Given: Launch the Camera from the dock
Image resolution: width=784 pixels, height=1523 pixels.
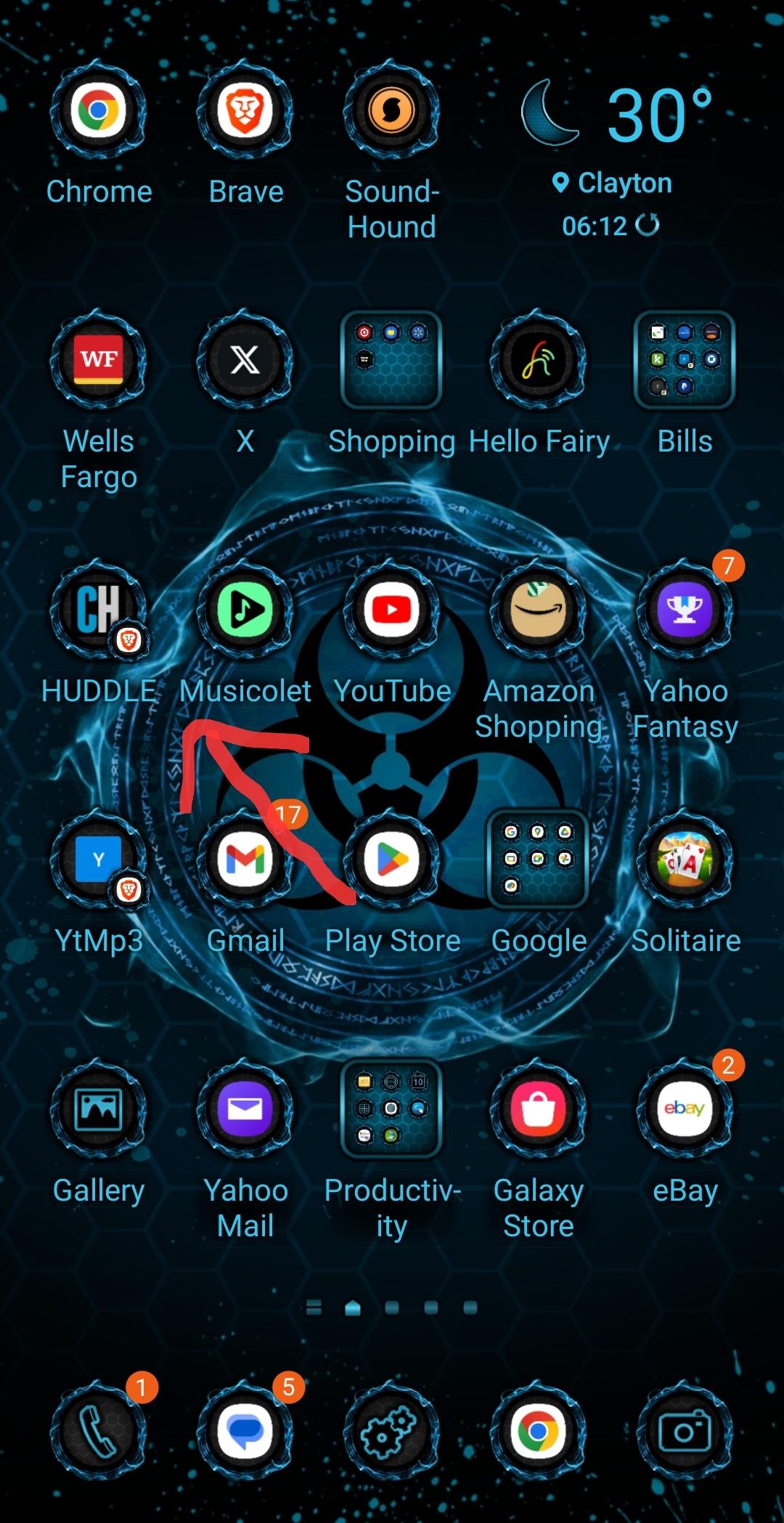Looking at the screenshot, I should tap(685, 1432).
